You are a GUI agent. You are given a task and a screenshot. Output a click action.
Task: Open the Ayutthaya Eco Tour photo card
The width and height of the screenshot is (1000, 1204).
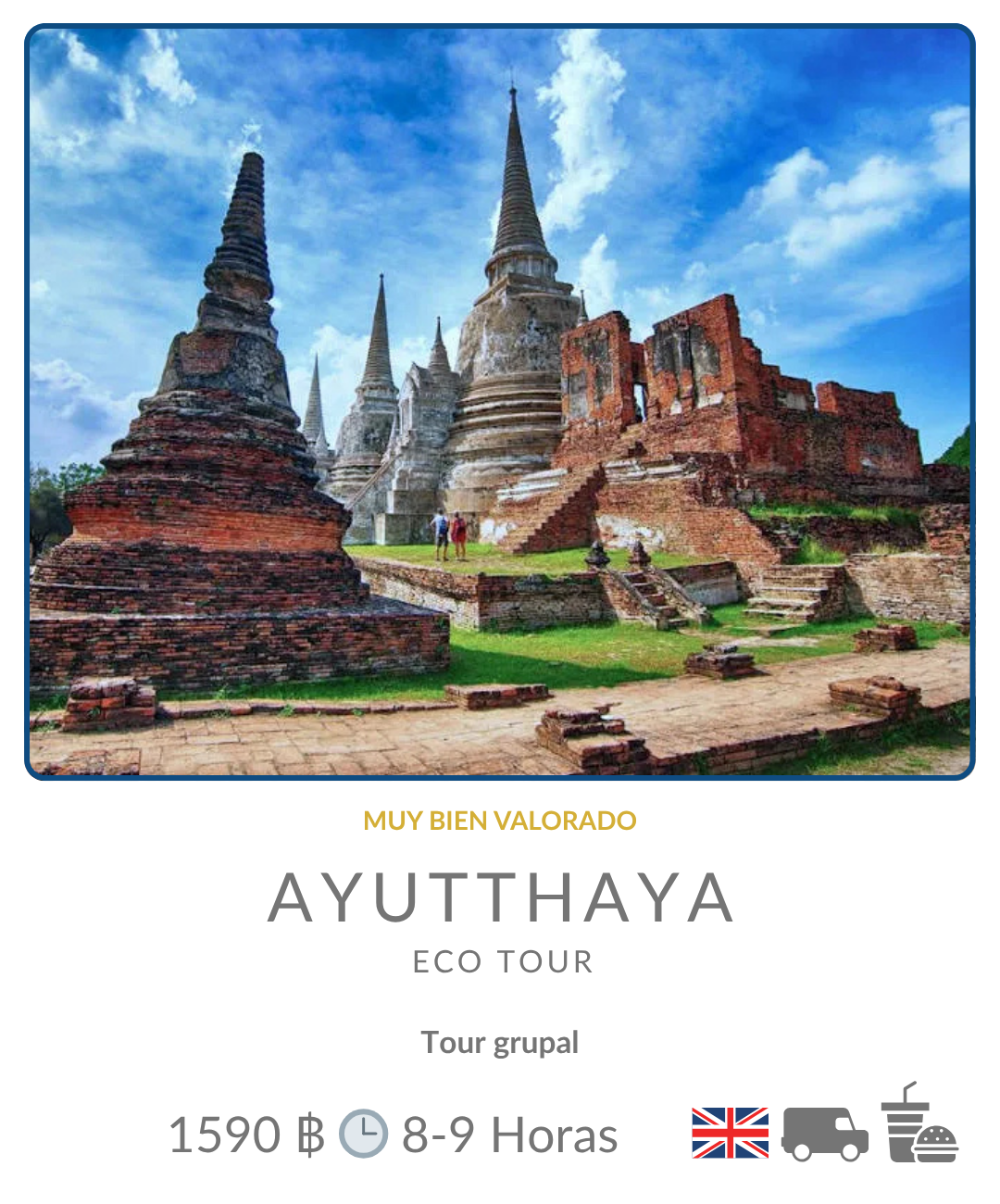pos(500,402)
